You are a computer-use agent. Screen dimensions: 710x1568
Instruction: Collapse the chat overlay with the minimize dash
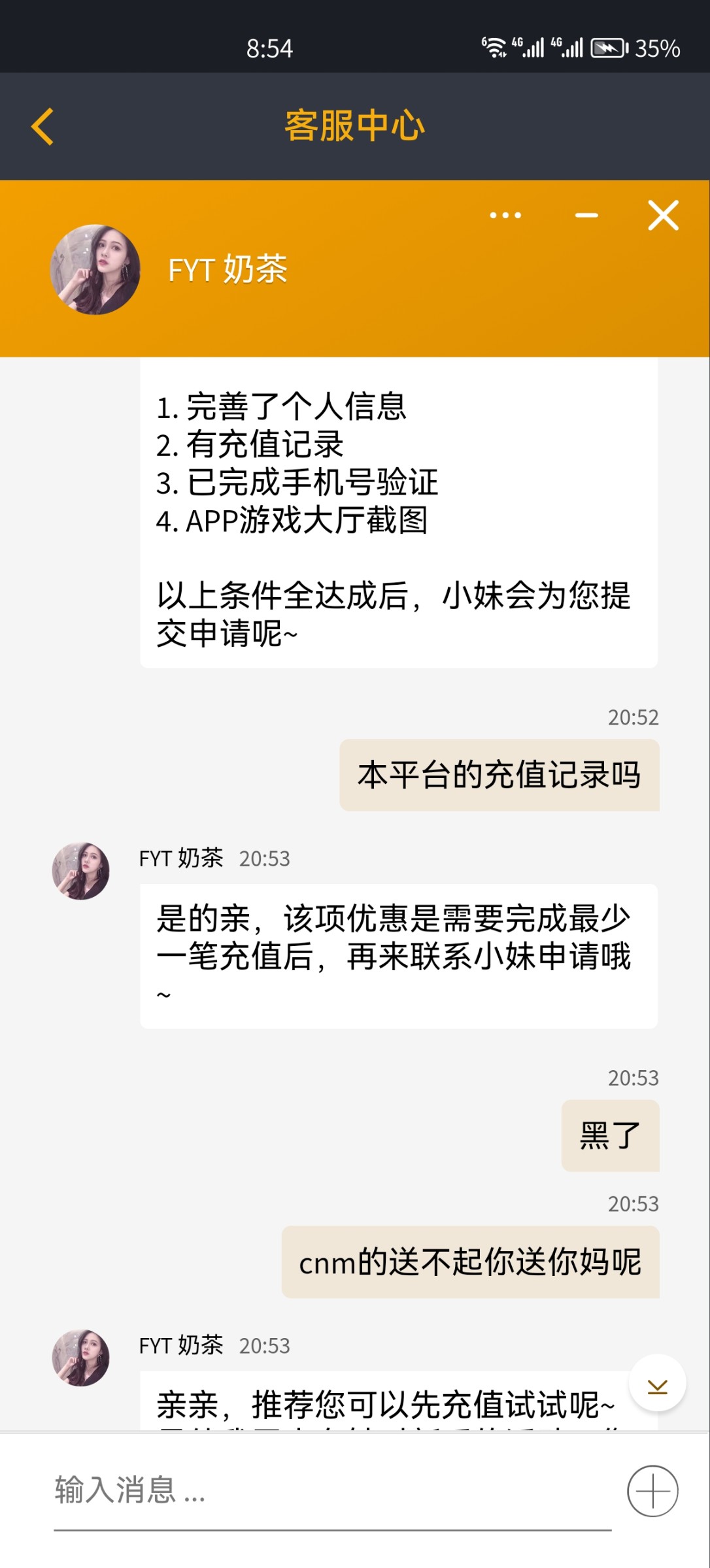pyautogui.click(x=587, y=216)
